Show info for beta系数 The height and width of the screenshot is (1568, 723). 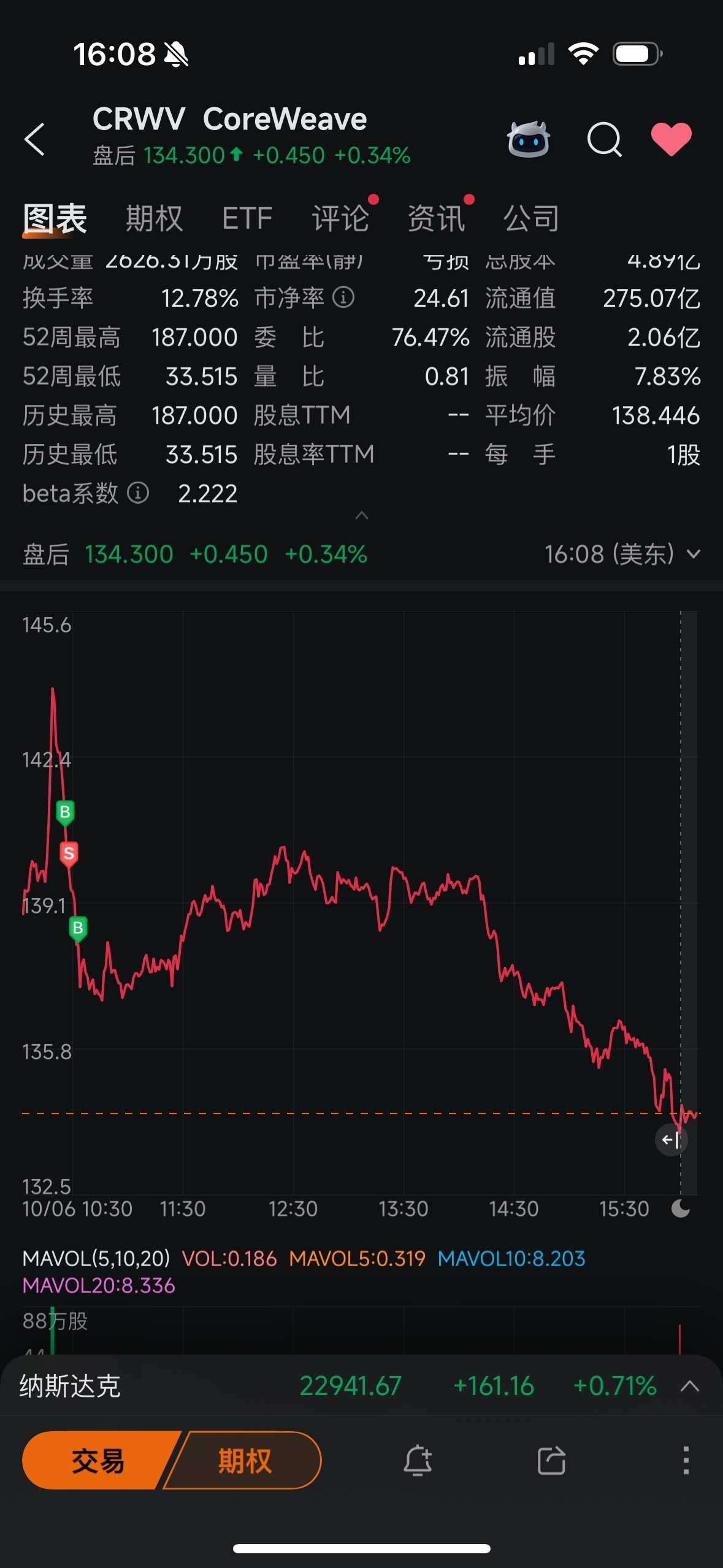pyautogui.click(x=138, y=493)
